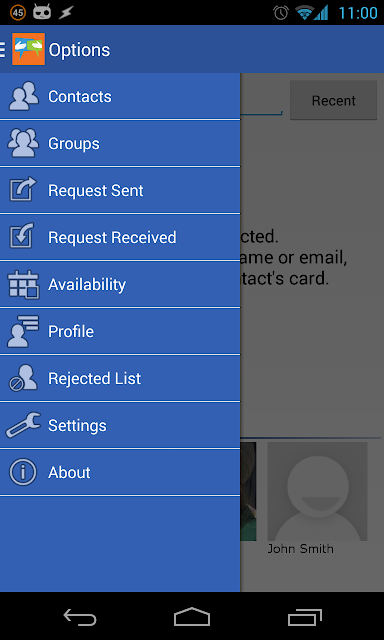Open your Profile
Viewport: 384px width, 640px height.
(x=120, y=331)
